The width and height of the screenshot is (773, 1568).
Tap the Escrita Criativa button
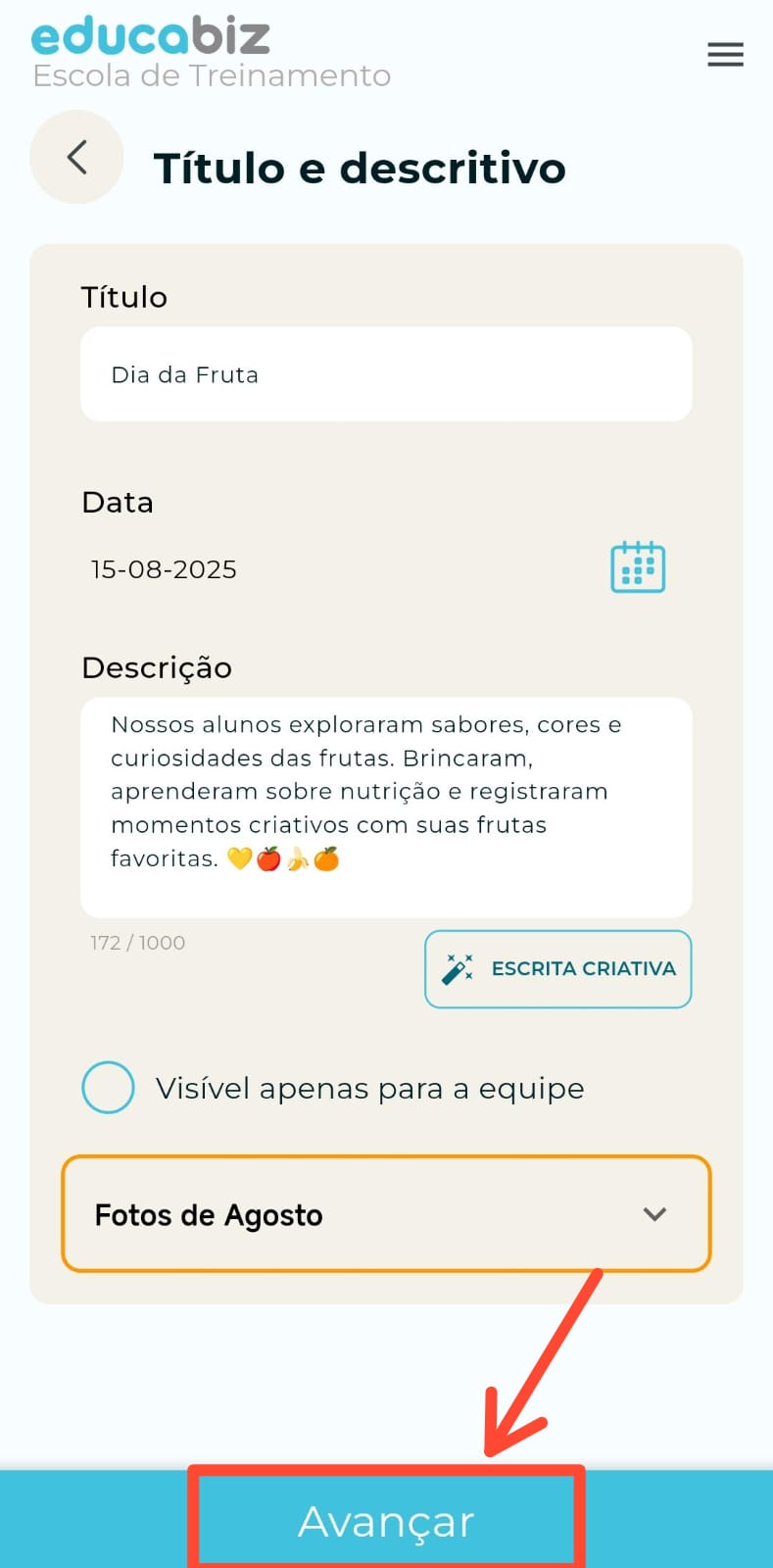tap(557, 968)
